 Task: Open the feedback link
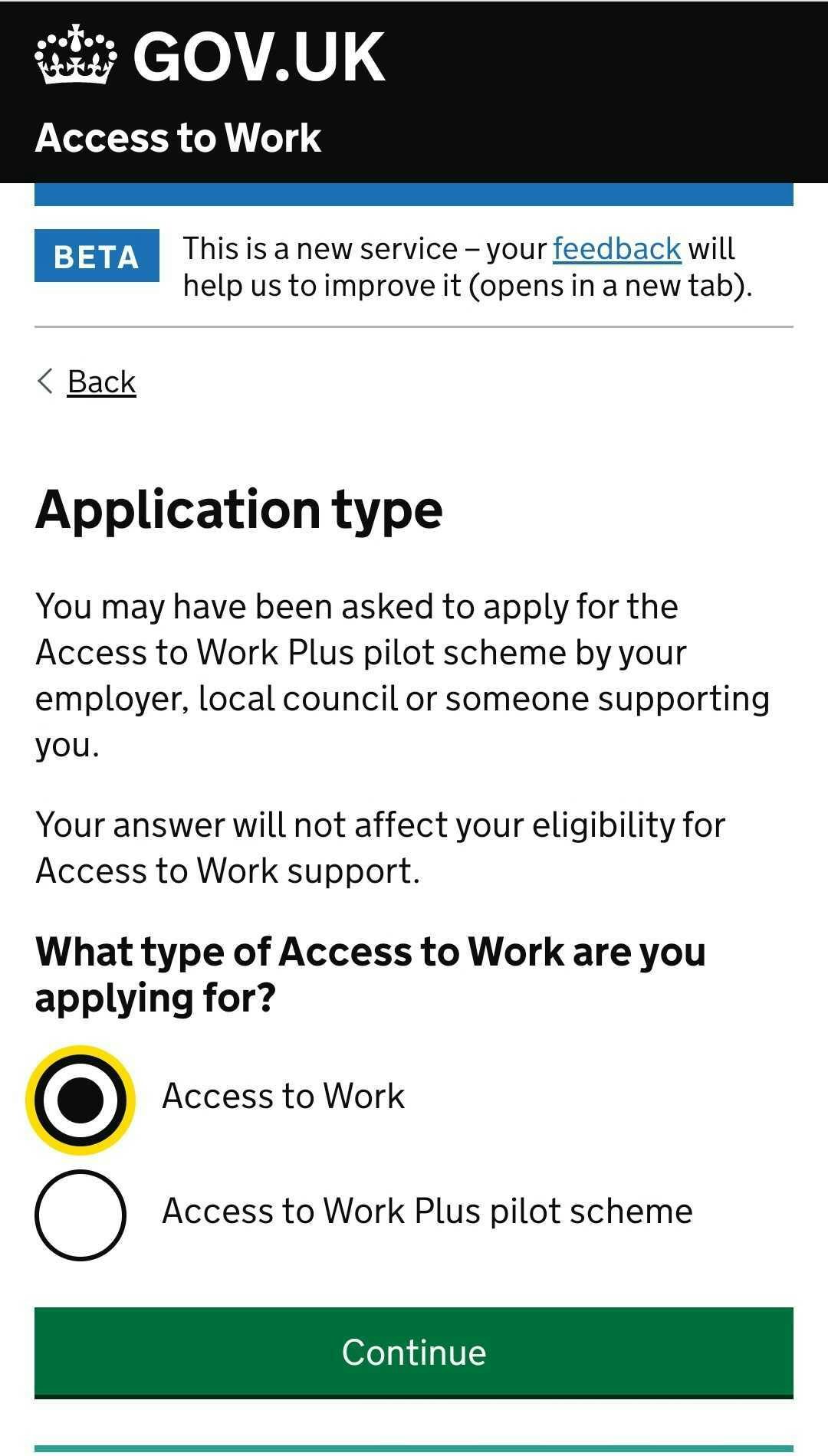coord(616,249)
